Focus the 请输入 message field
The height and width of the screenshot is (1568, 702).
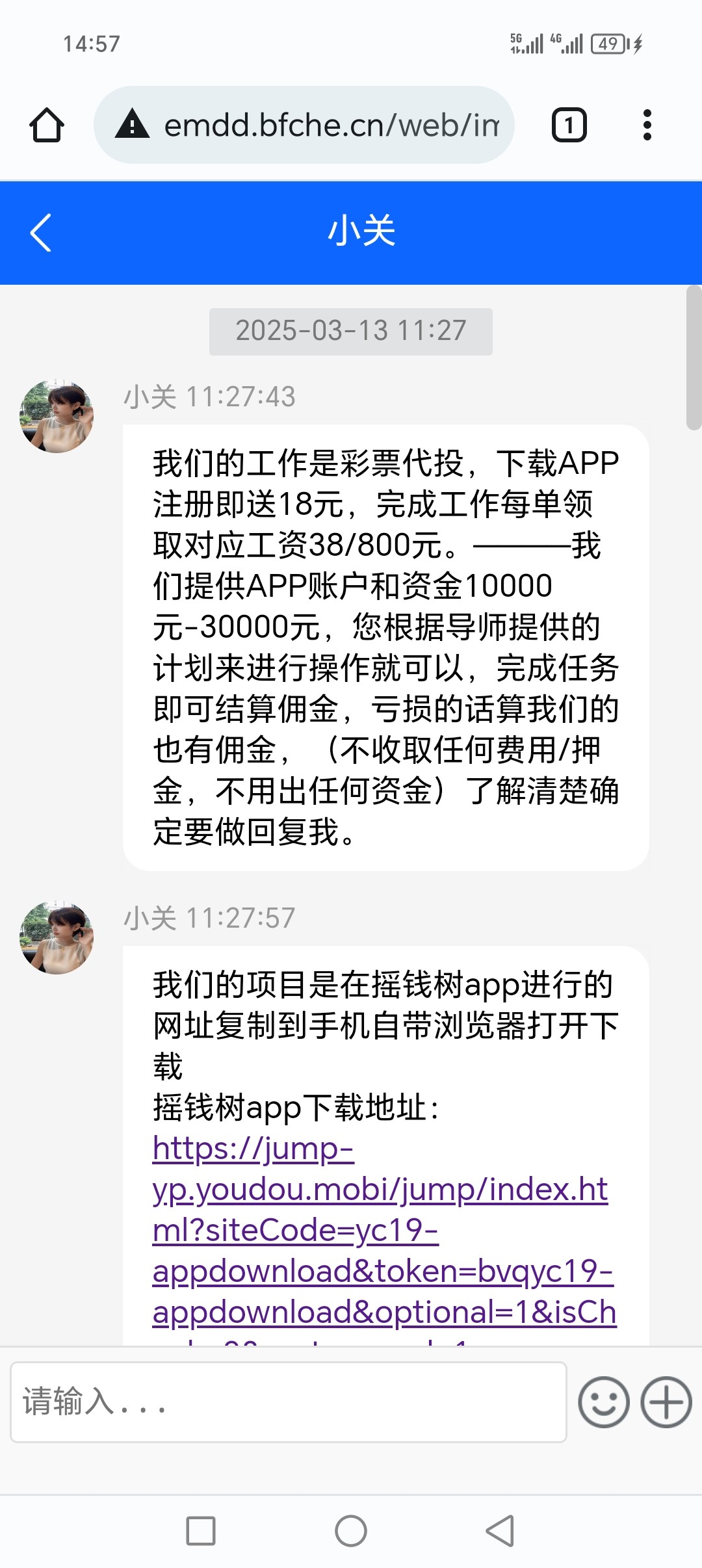289,1402
